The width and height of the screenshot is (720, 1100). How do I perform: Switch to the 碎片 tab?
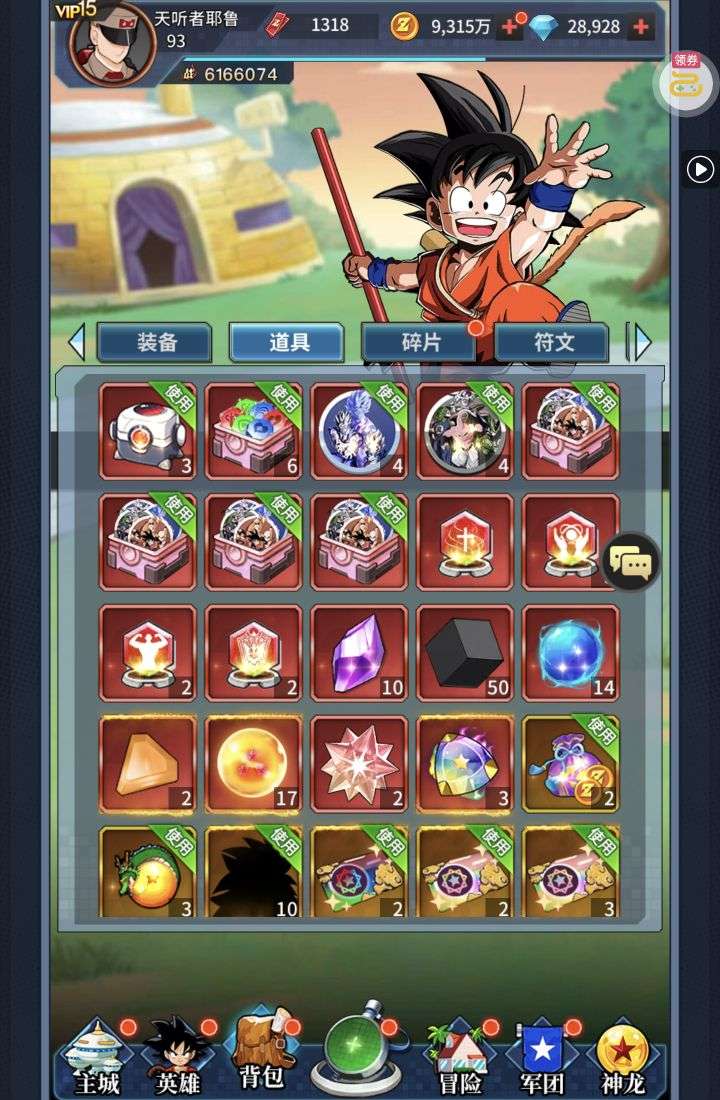(x=419, y=342)
